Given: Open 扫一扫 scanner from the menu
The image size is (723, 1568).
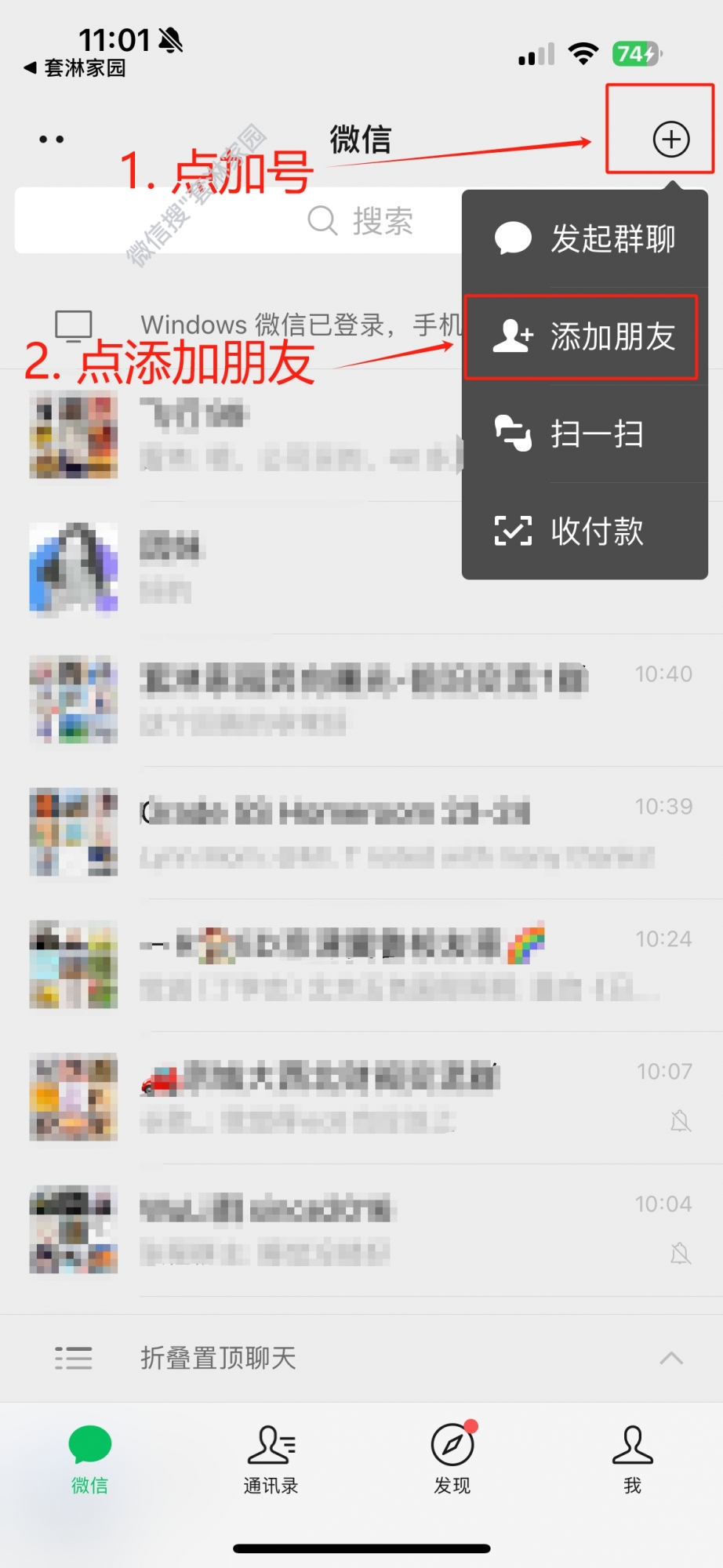Looking at the screenshot, I should (x=585, y=434).
